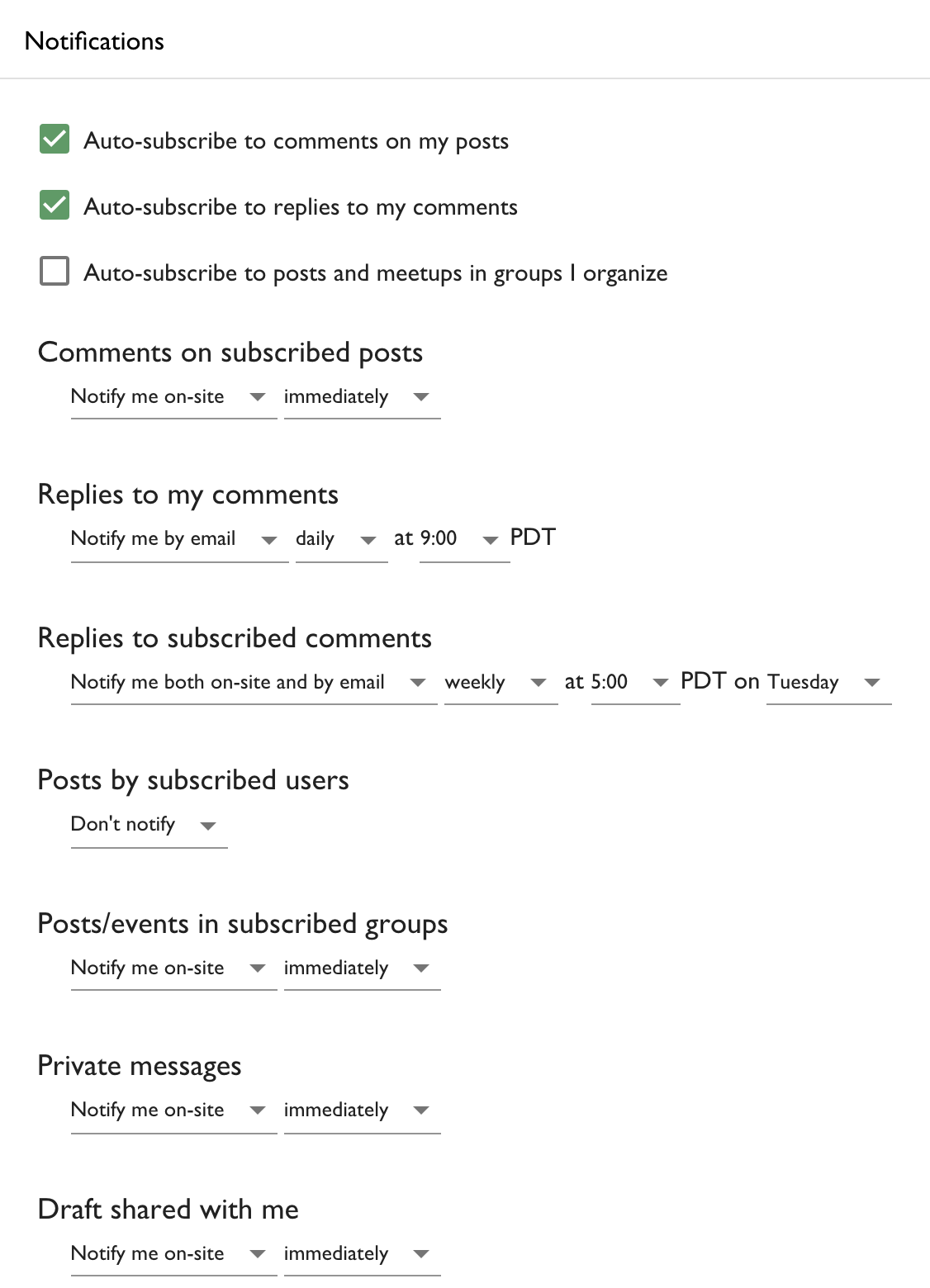Open notify method for Draft shared with me
The image size is (930, 1288).
coord(173,1254)
